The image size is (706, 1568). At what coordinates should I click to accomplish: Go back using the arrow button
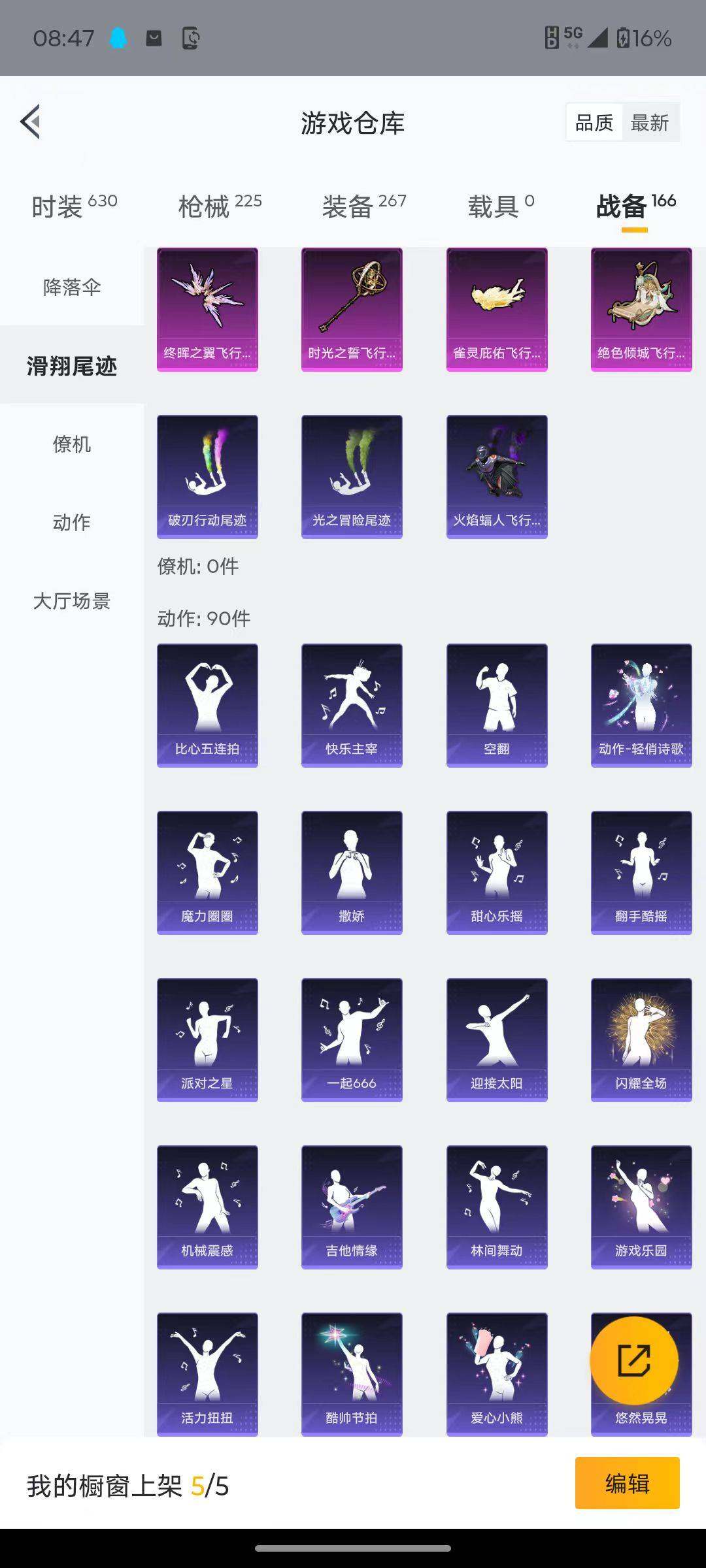pos(29,122)
